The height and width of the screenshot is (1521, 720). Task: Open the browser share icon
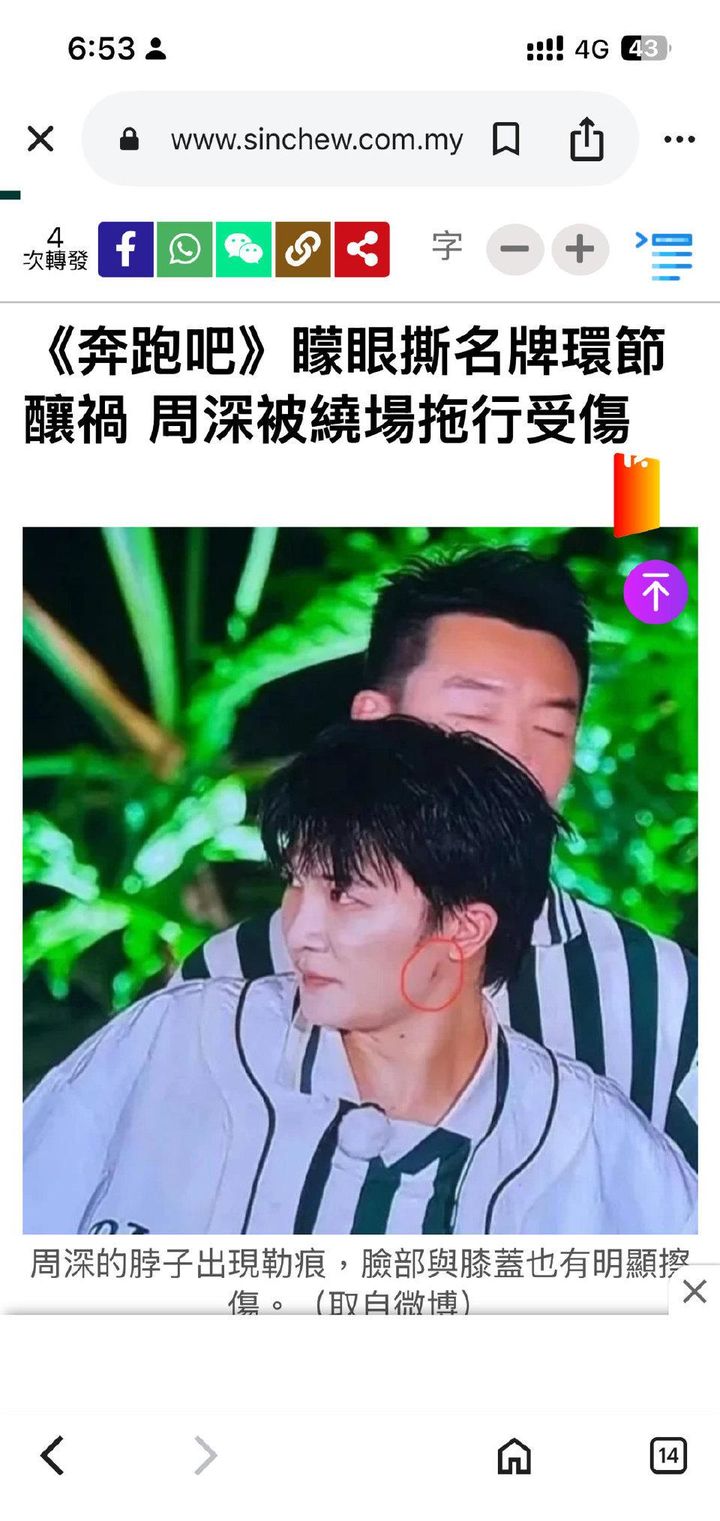tap(587, 139)
